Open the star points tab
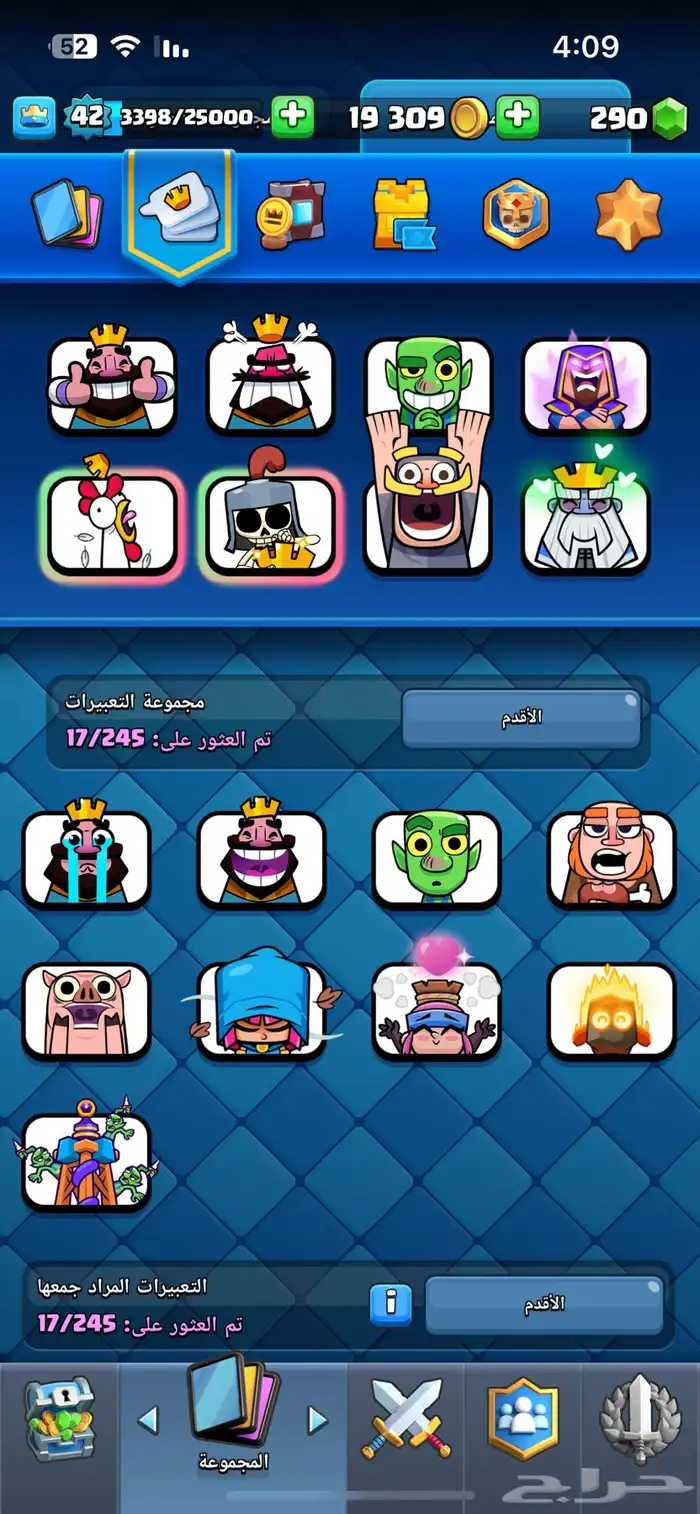The height and width of the screenshot is (1514, 700). pyautogui.click(x=628, y=213)
